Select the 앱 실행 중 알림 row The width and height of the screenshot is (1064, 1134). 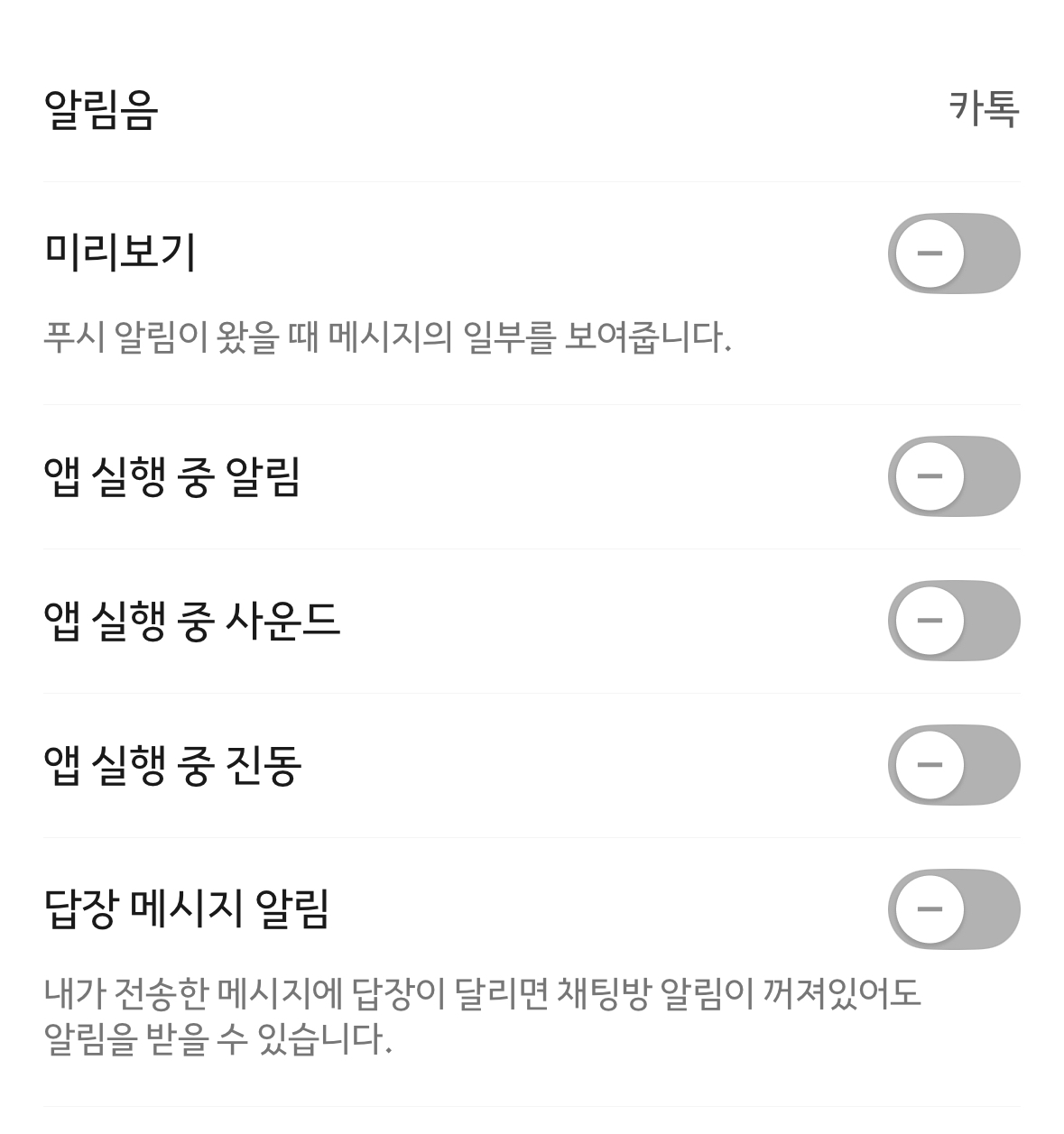(361, 476)
